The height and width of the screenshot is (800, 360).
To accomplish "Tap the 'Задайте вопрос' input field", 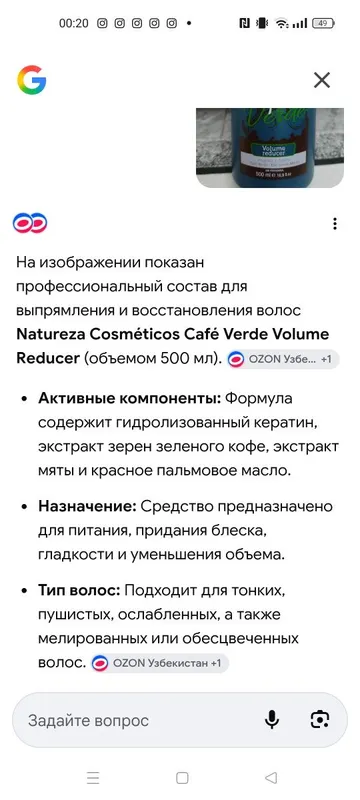I will [139, 720].
